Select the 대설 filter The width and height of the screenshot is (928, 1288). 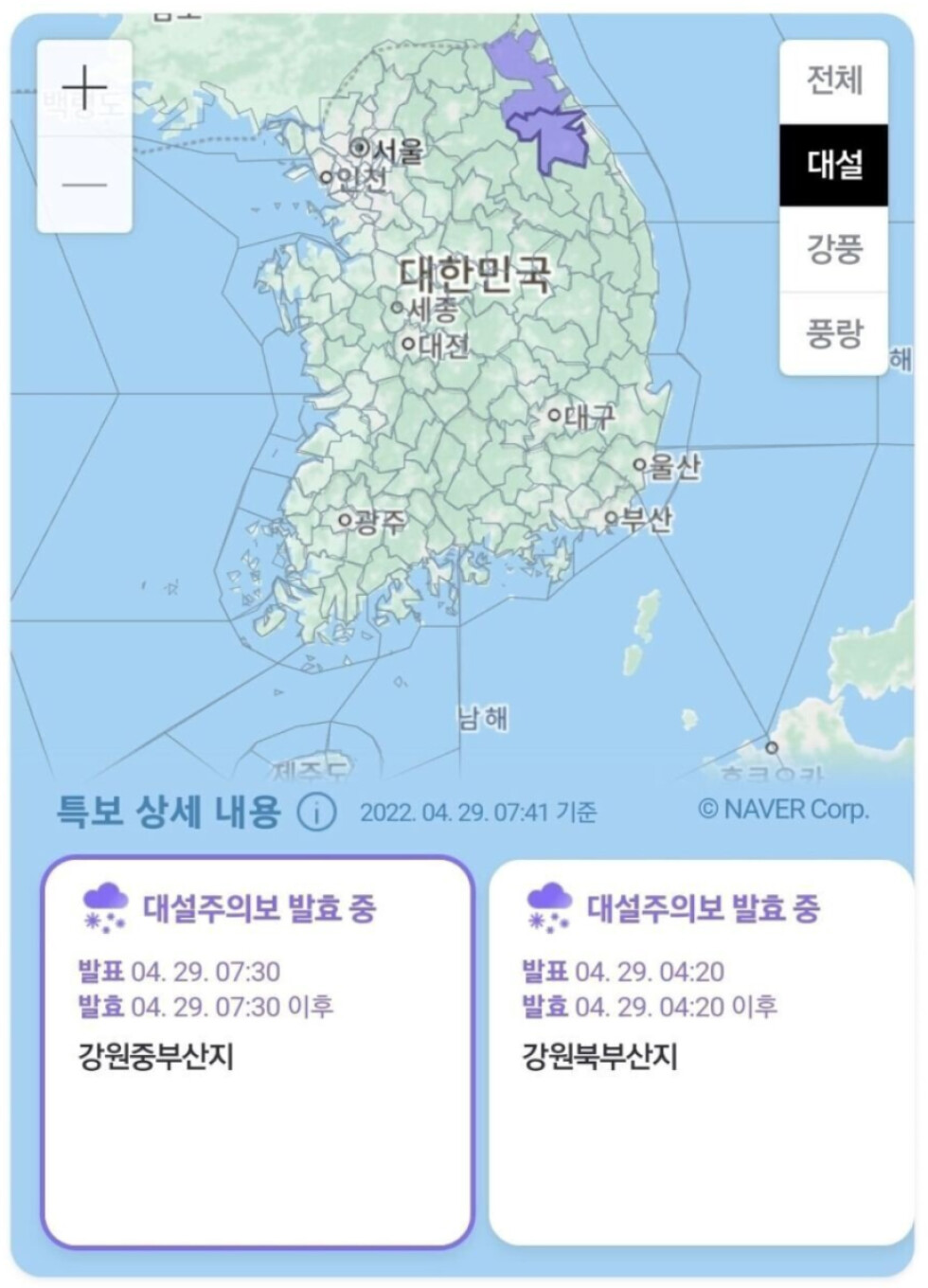(x=833, y=165)
